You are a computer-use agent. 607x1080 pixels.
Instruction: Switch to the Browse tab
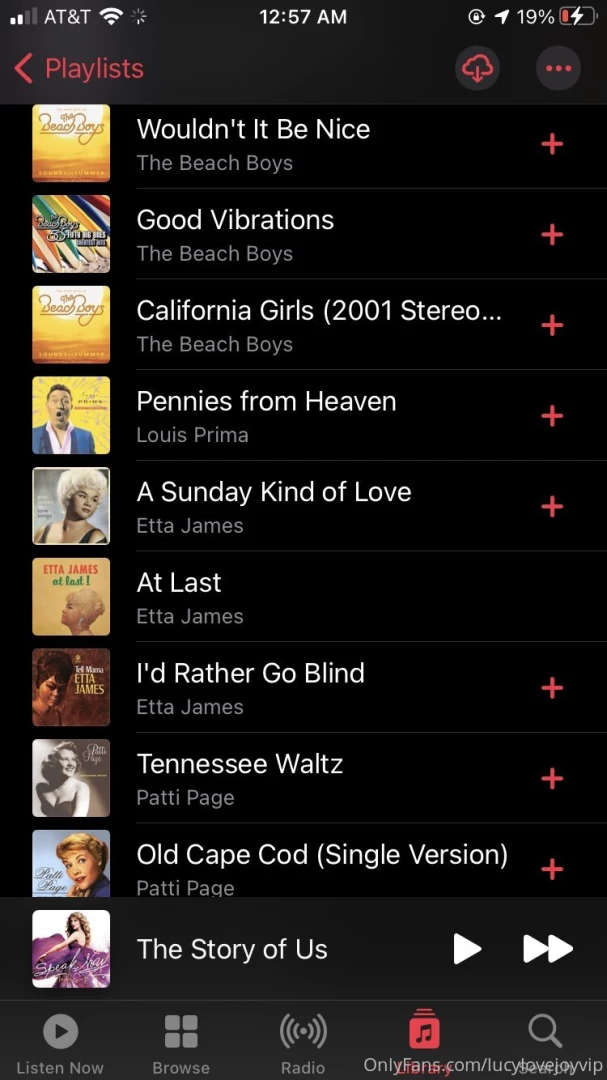click(x=181, y=1044)
